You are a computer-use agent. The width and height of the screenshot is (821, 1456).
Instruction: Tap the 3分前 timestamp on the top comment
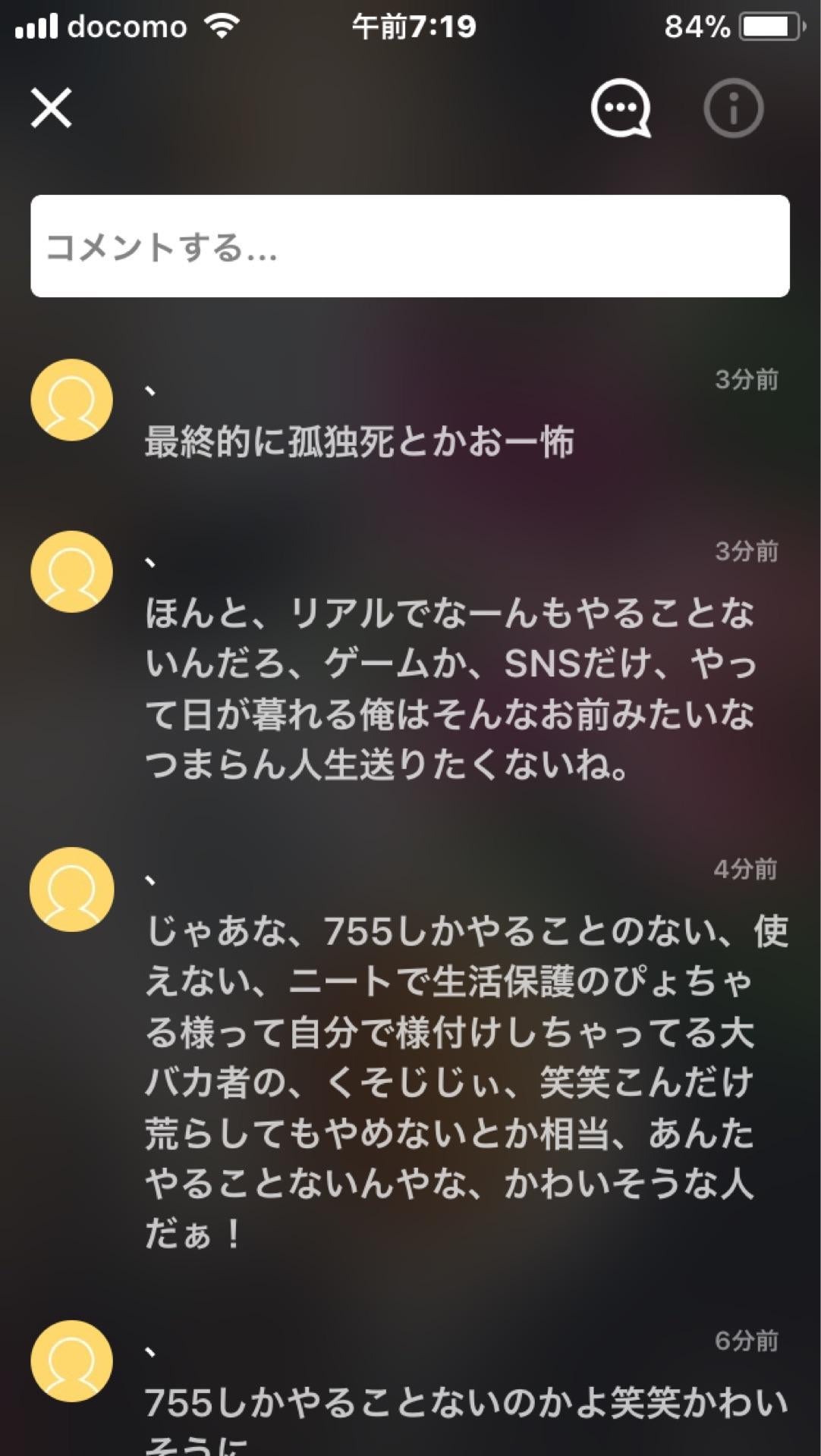coord(746,379)
